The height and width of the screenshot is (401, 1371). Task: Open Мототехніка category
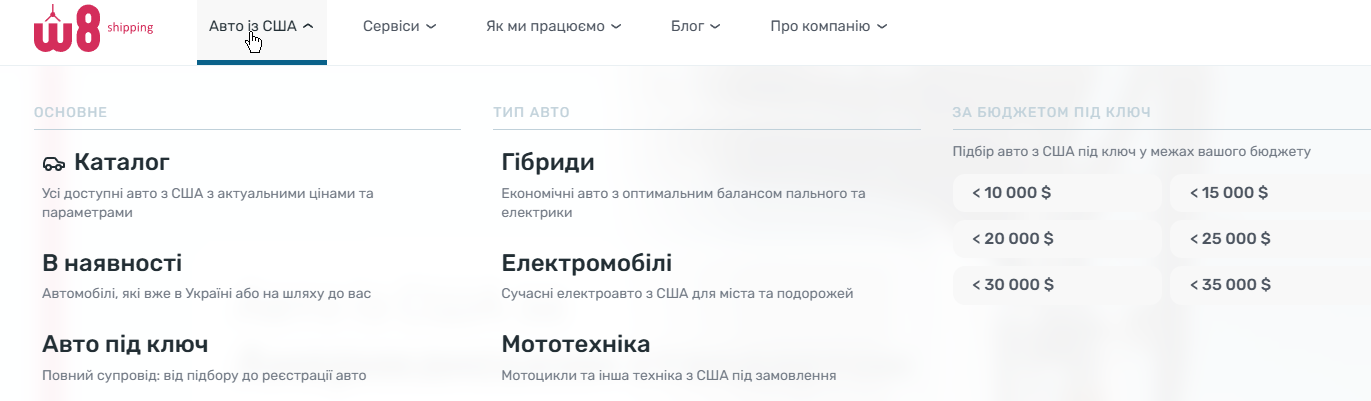pos(576,344)
